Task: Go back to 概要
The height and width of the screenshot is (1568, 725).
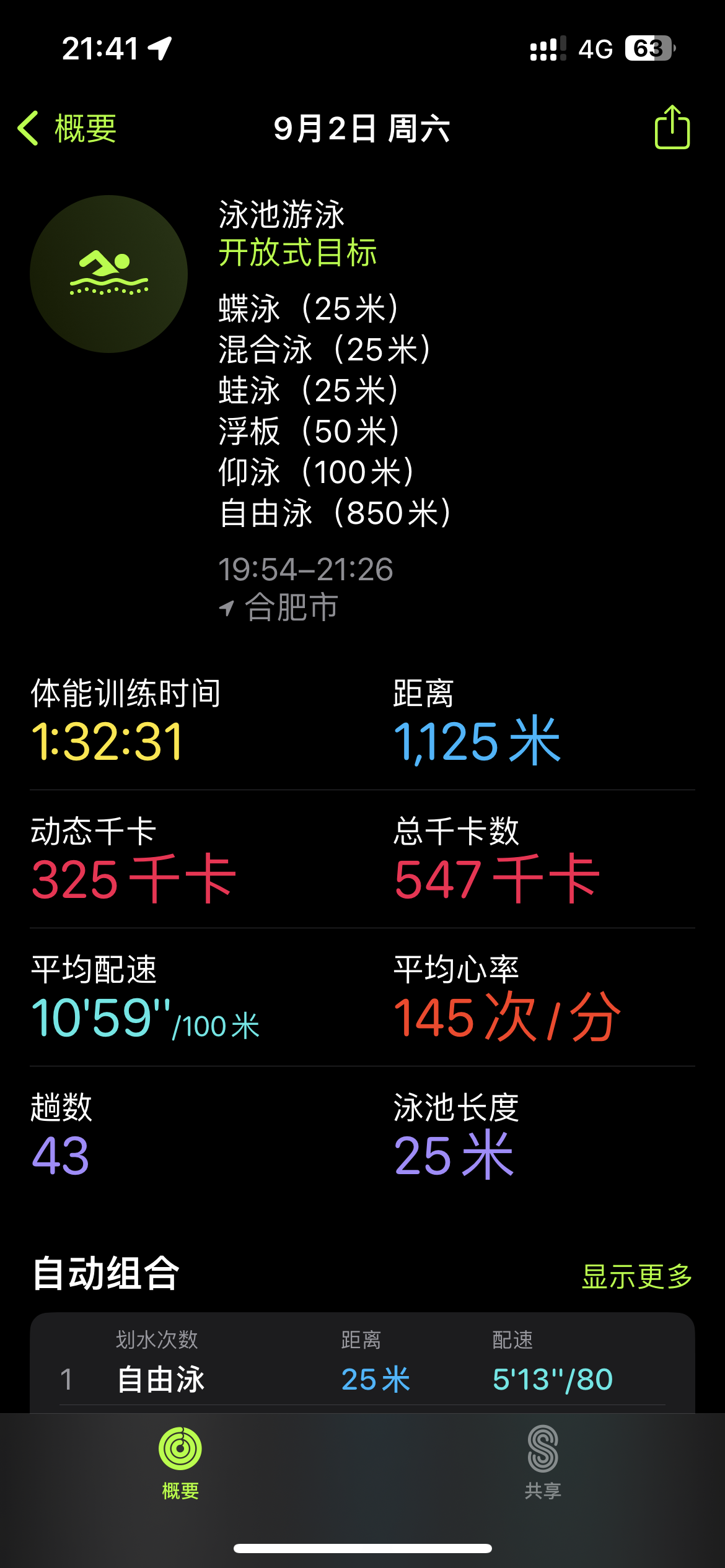Action: [x=67, y=129]
